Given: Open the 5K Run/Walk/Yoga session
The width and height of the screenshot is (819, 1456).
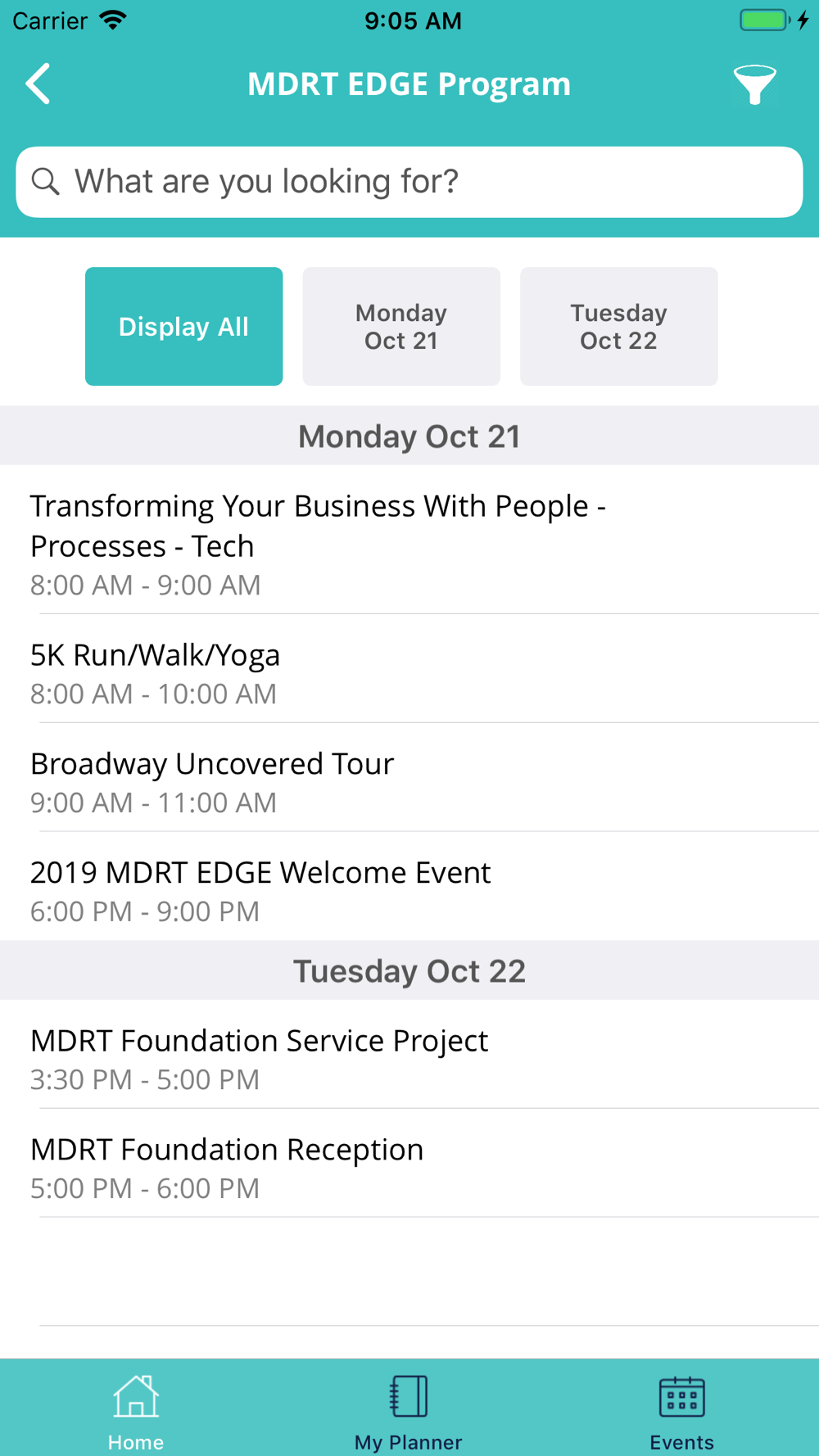Looking at the screenshot, I should pos(409,668).
